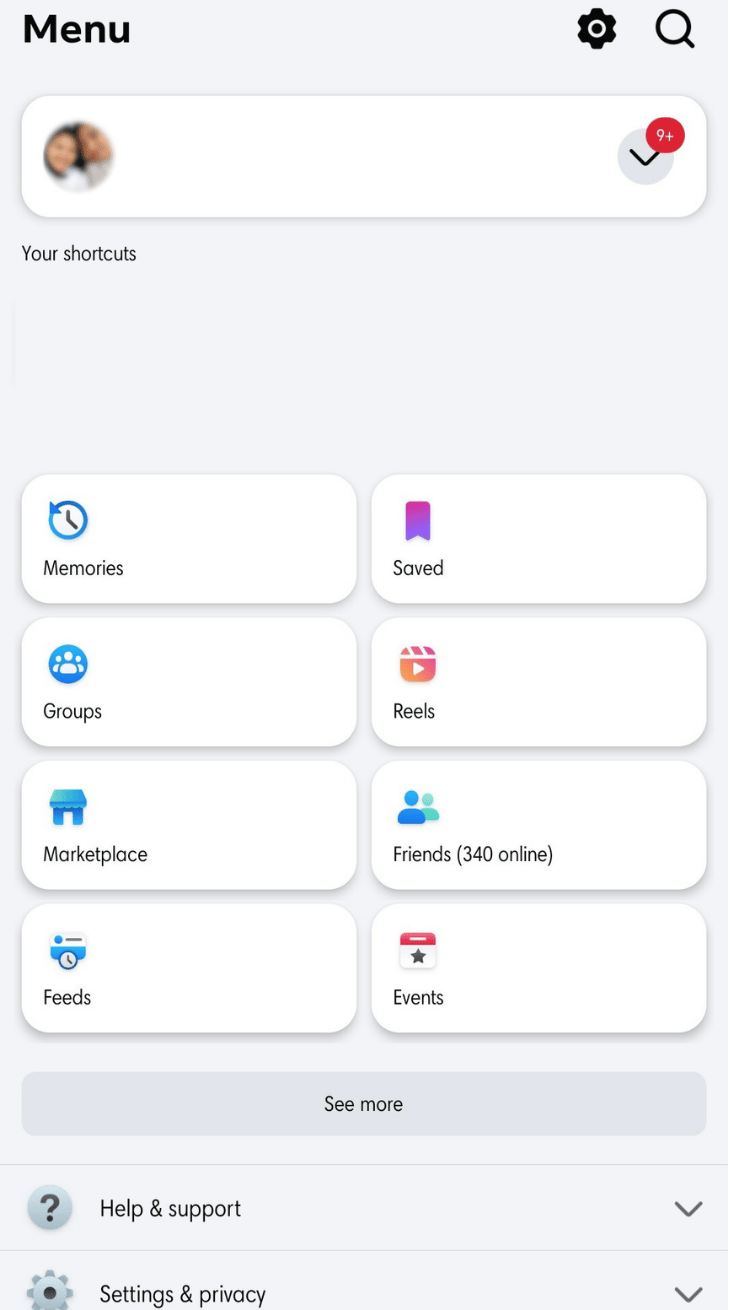Go to Groups
The height and width of the screenshot is (1310, 730).
pyautogui.click(x=188, y=682)
